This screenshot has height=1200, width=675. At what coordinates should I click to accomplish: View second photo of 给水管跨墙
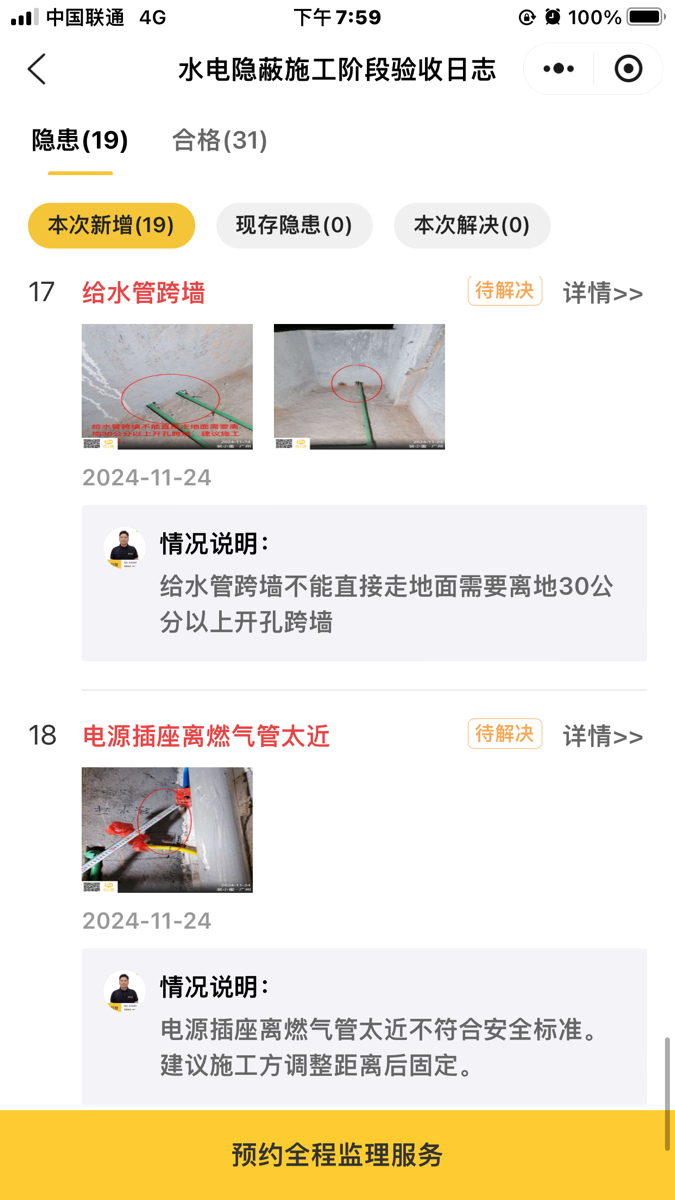tap(359, 386)
